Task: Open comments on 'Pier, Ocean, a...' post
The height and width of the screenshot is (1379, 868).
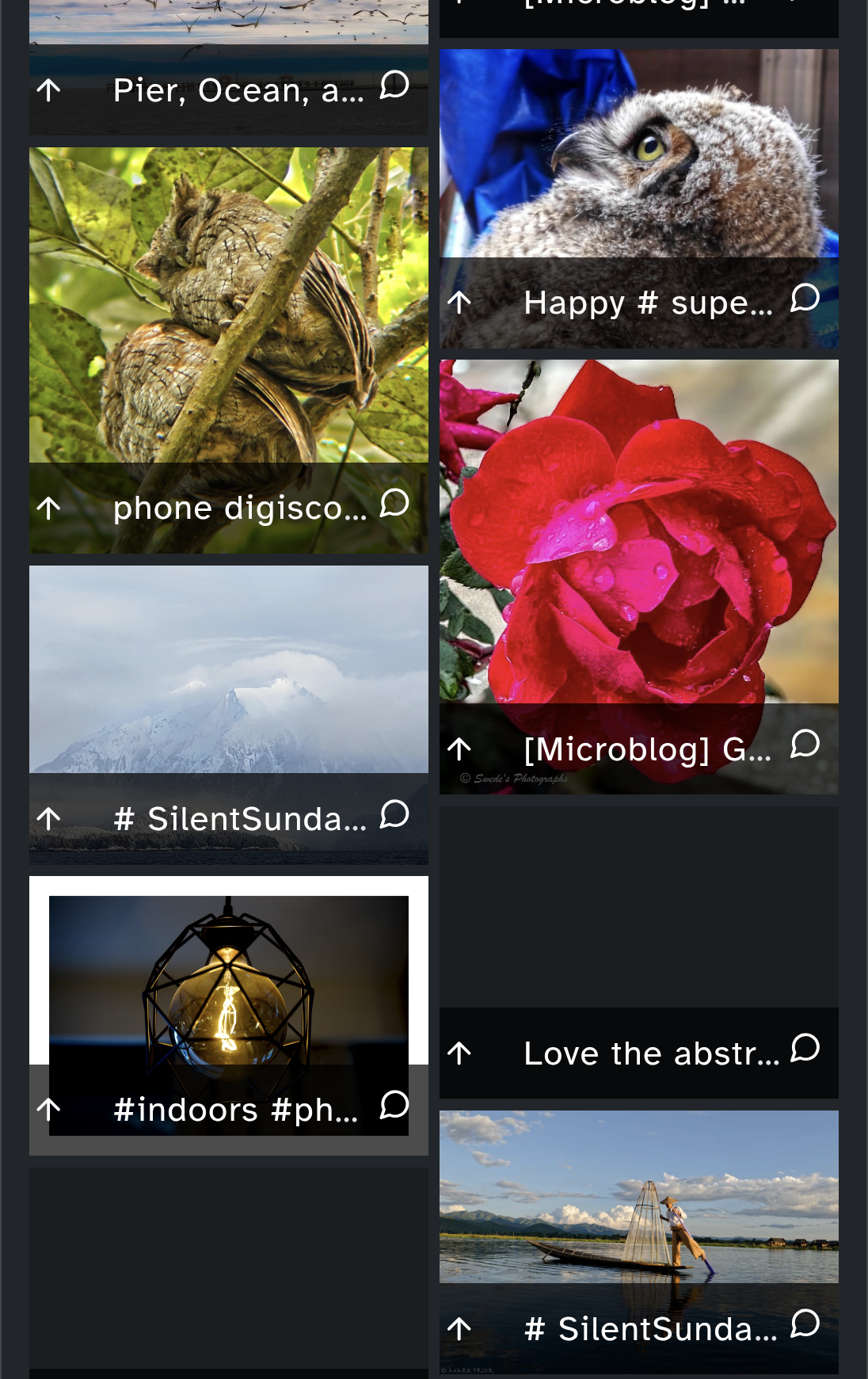Action: coord(394,85)
